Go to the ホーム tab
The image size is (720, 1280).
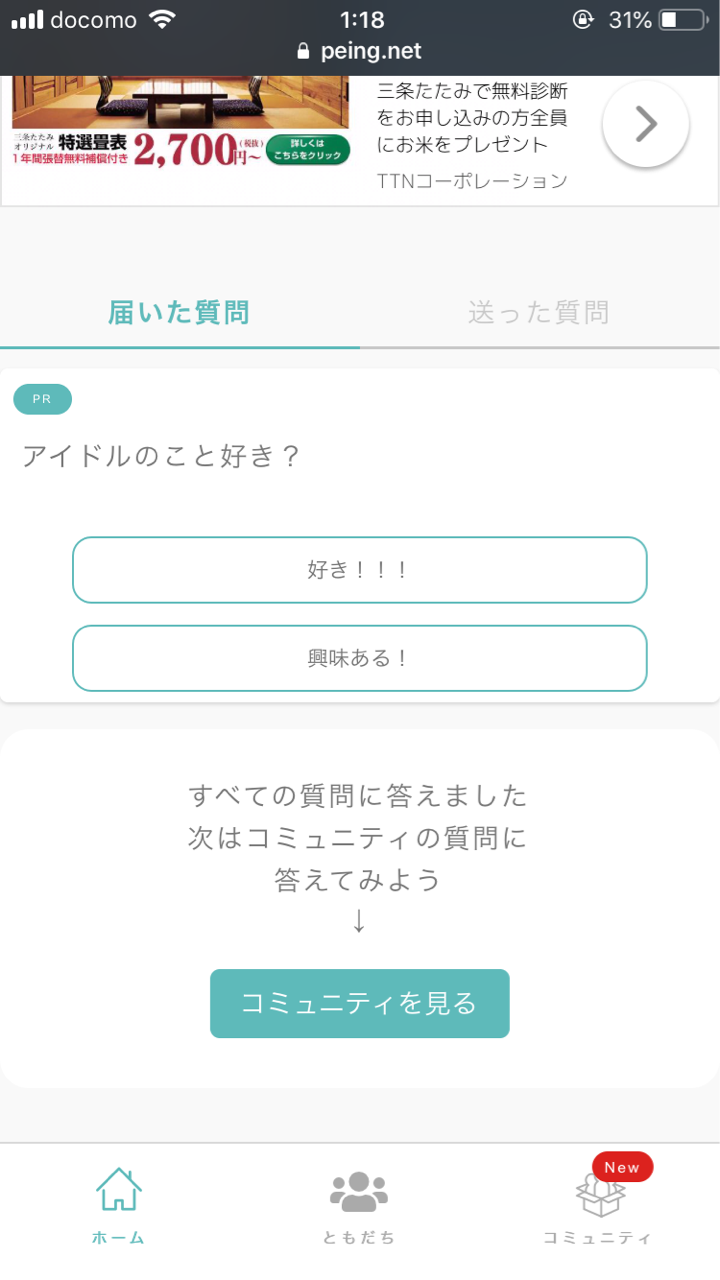tap(119, 1207)
